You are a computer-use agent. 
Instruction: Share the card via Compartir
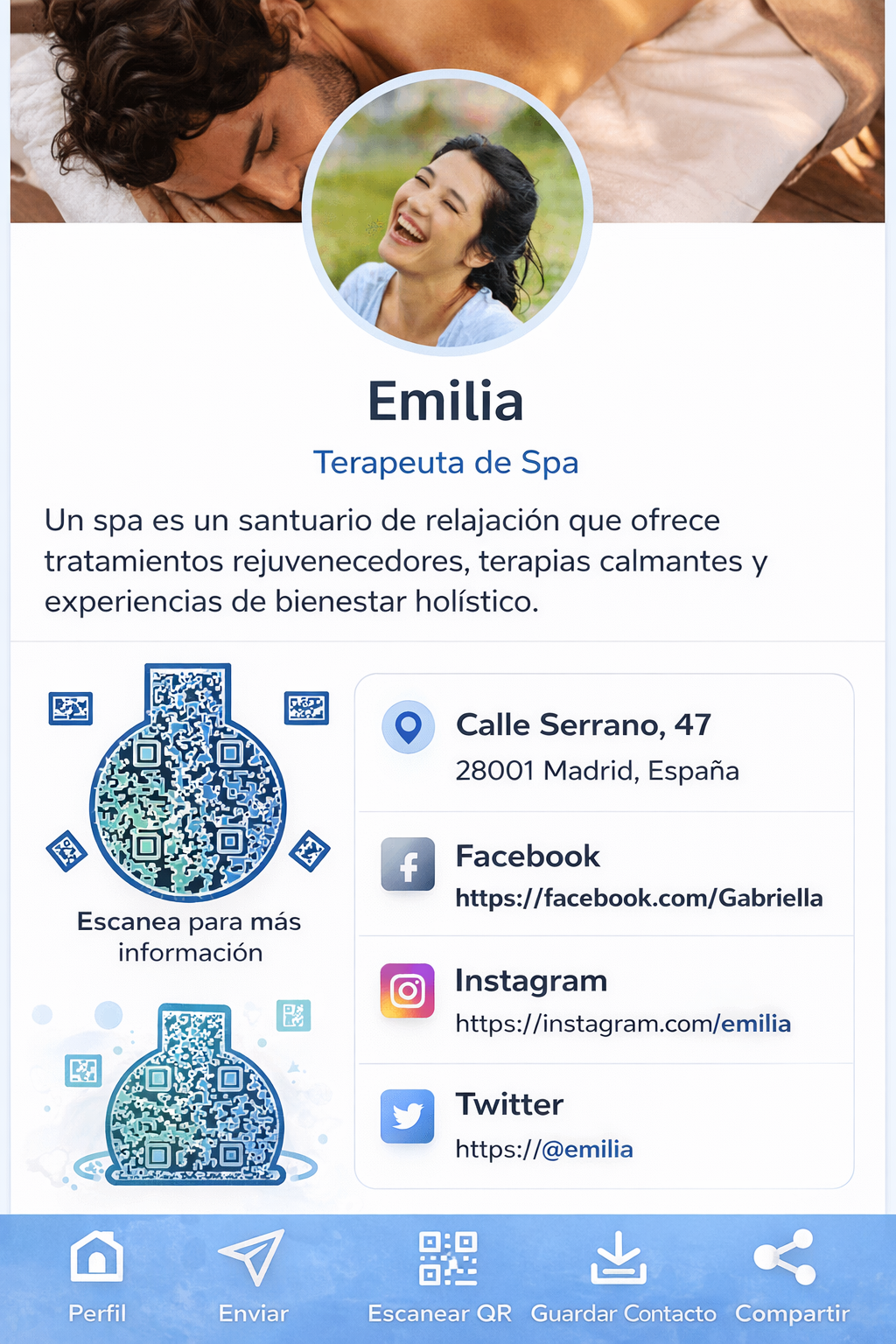(791, 1276)
